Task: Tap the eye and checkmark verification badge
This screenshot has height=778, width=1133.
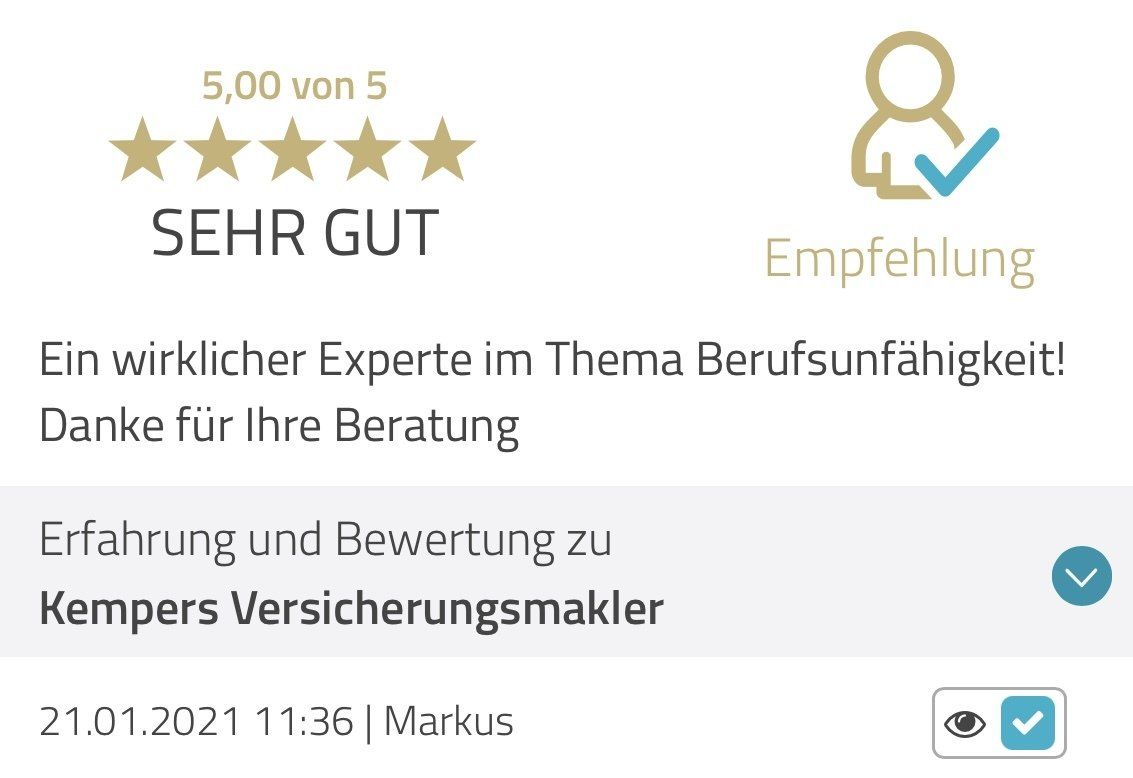Action: click(x=998, y=722)
